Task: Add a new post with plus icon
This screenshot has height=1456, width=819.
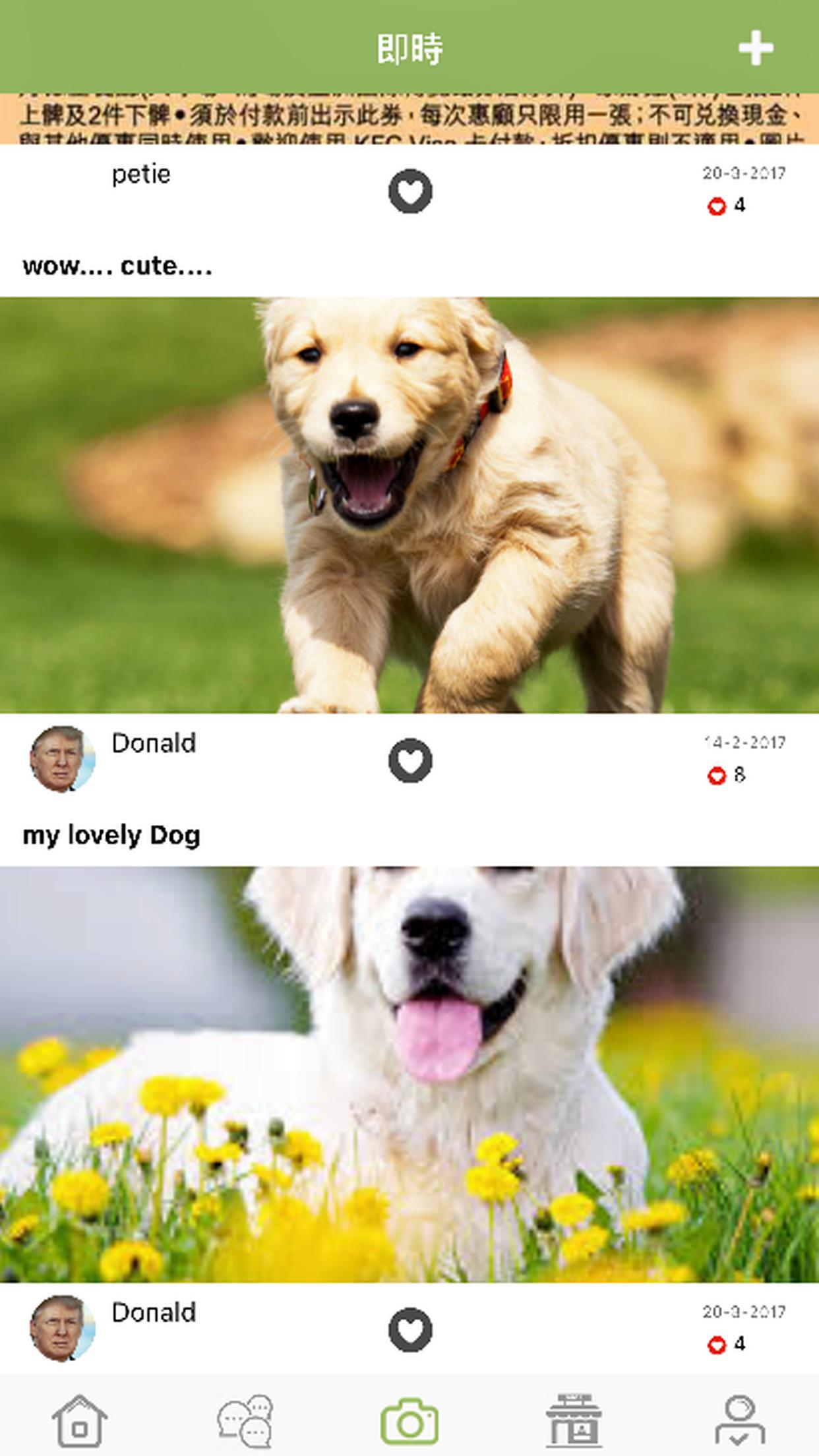Action: (755, 48)
